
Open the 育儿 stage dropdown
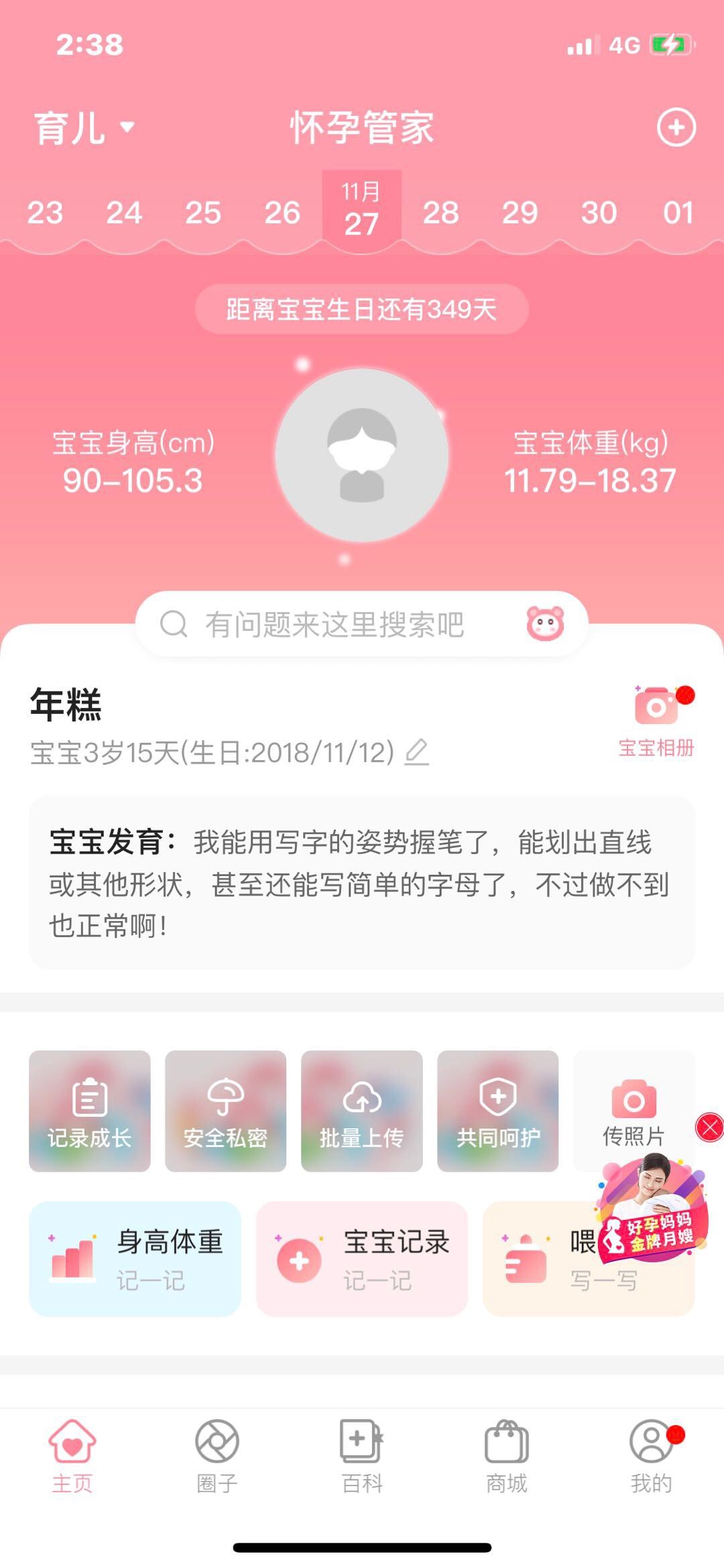84,127
